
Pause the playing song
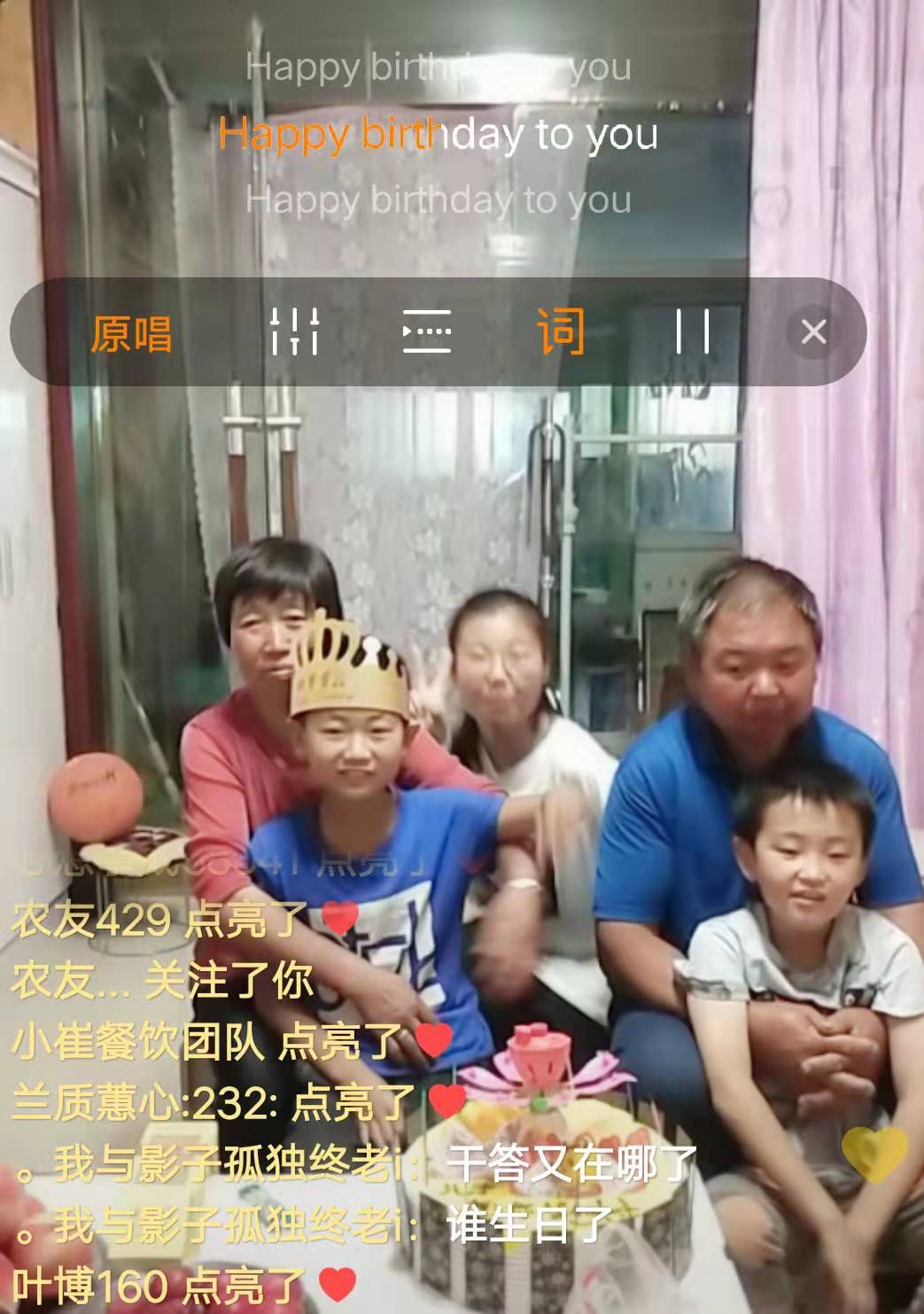(x=692, y=333)
